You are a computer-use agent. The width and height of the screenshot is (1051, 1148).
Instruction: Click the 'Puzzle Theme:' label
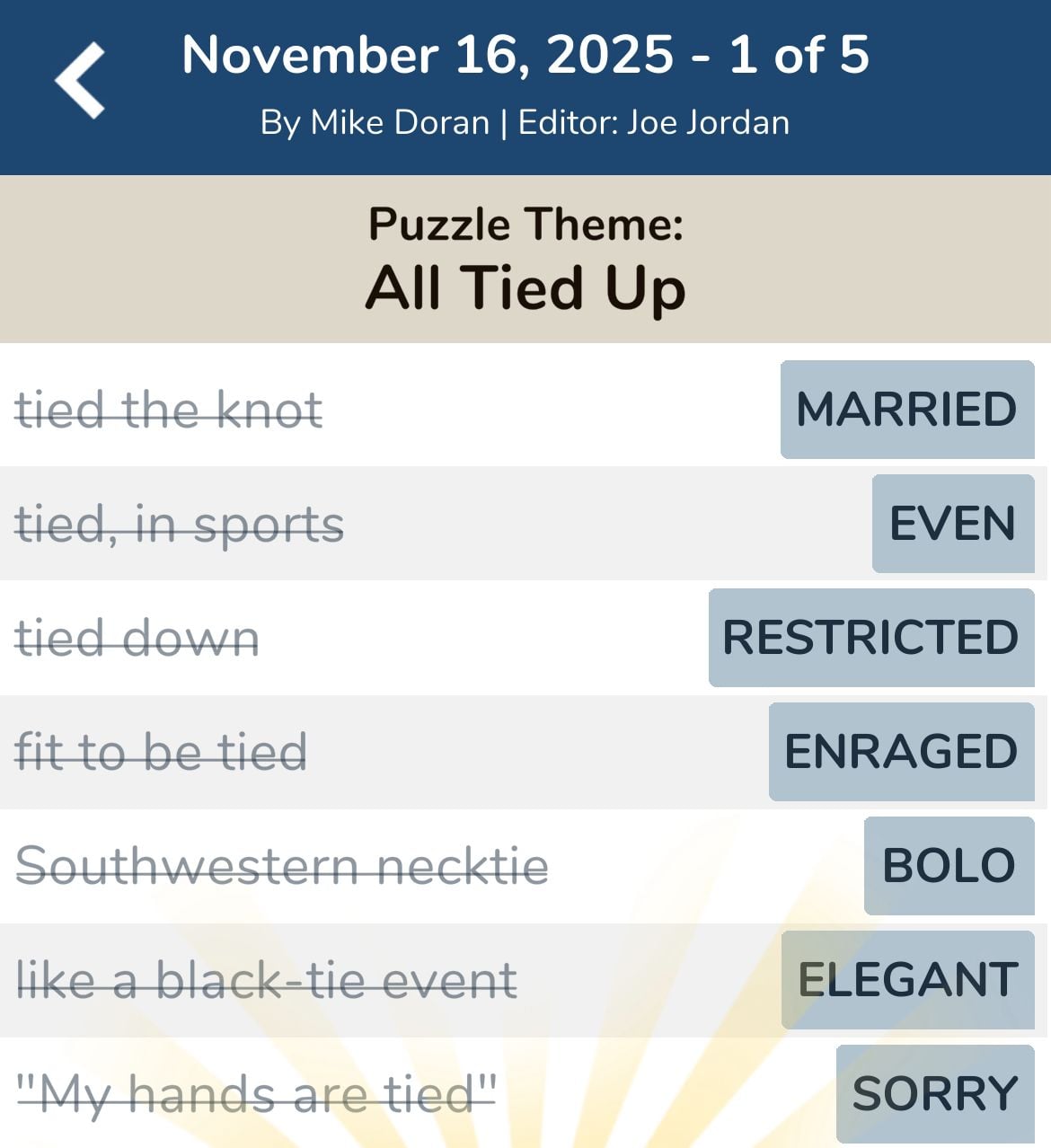525,224
